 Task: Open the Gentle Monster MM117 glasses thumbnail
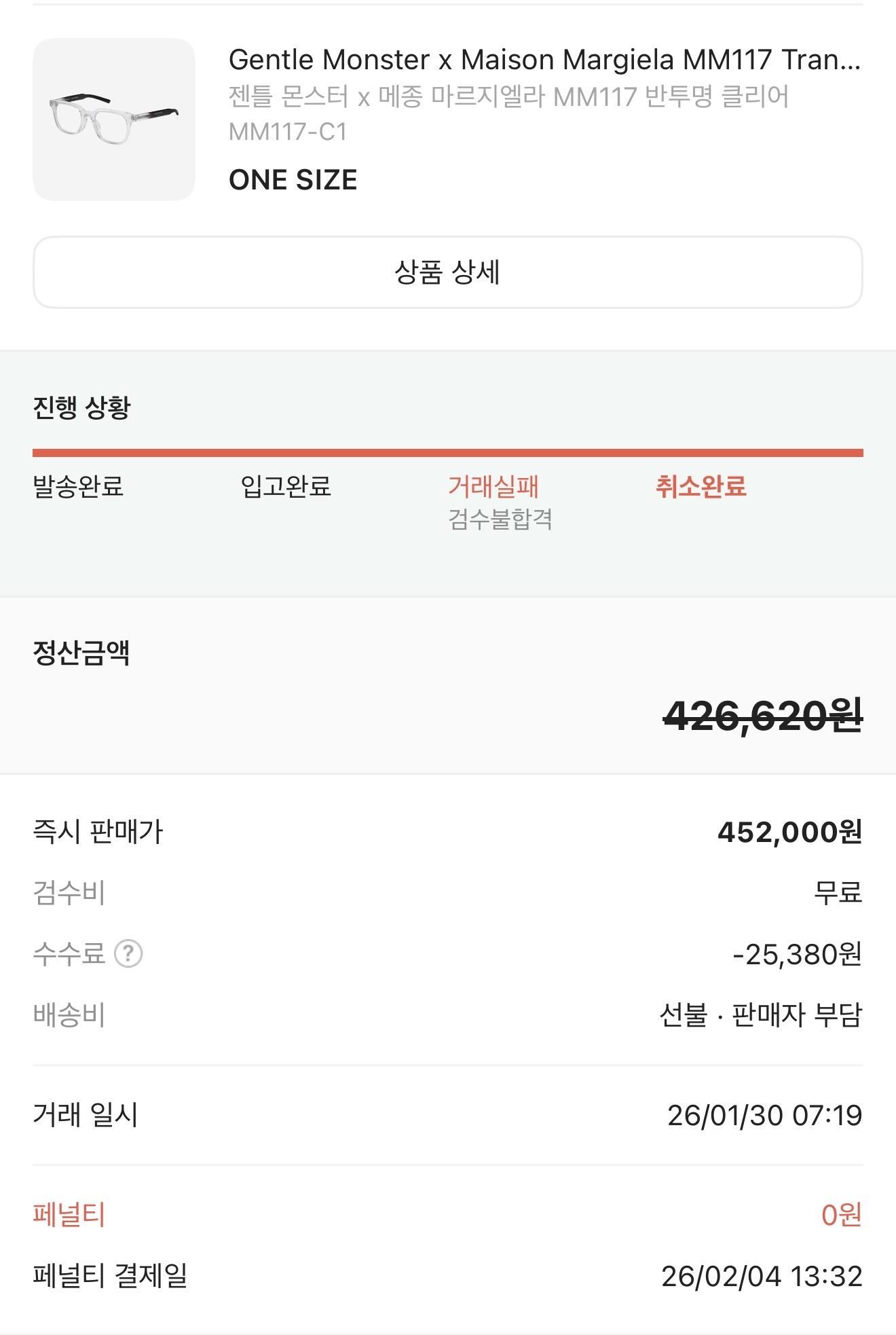click(114, 120)
